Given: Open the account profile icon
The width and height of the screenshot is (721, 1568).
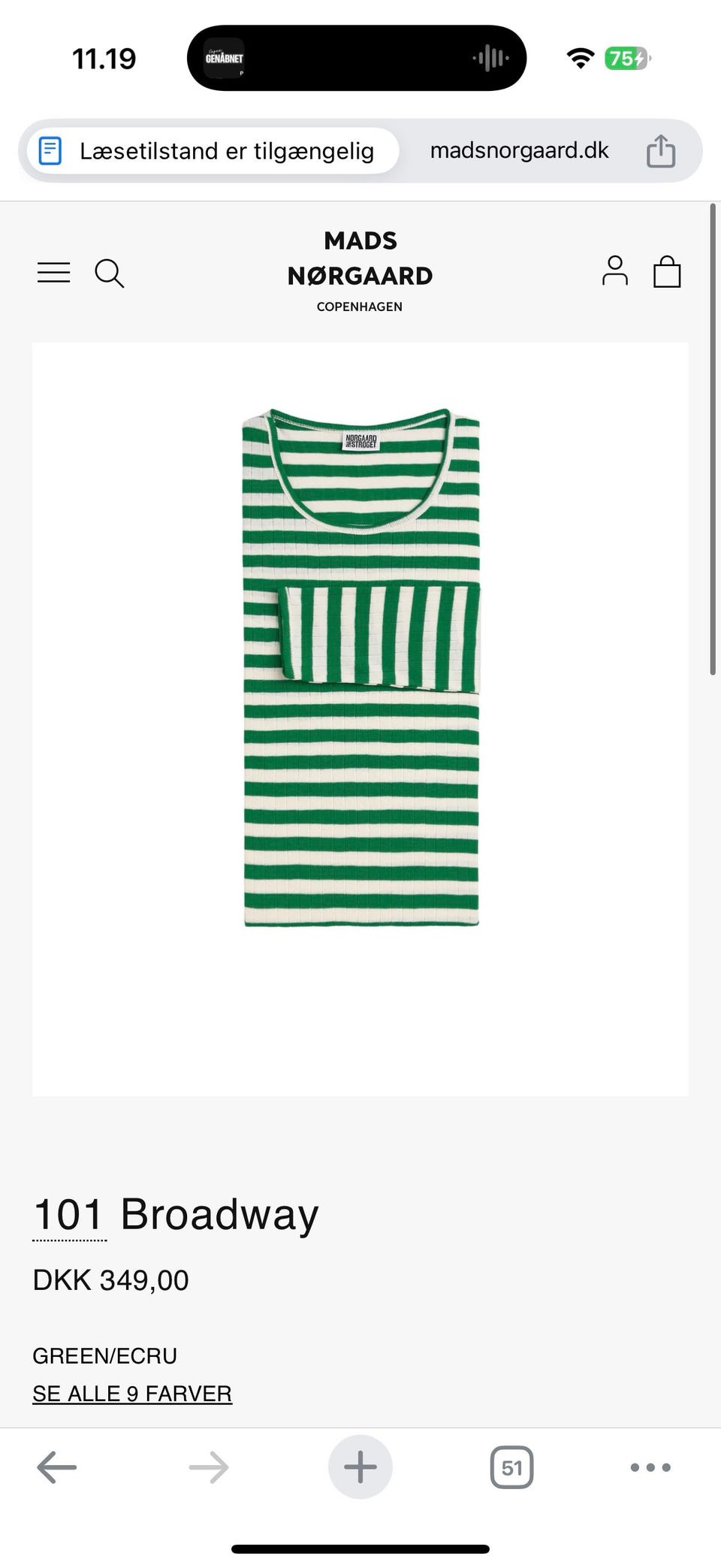Looking at the screenshot, I should 614,271.
